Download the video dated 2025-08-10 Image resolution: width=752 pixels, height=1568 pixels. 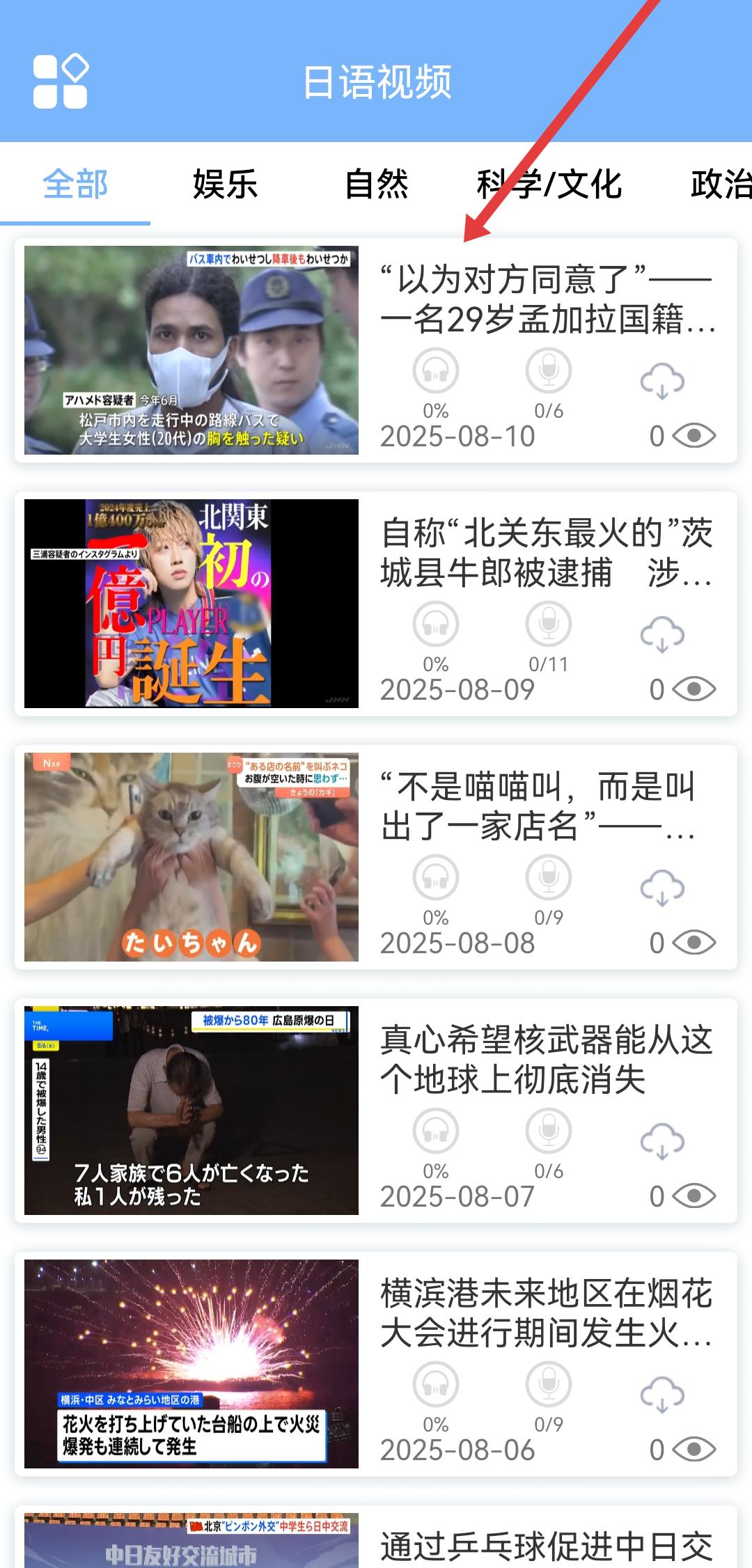click(662, 381)
